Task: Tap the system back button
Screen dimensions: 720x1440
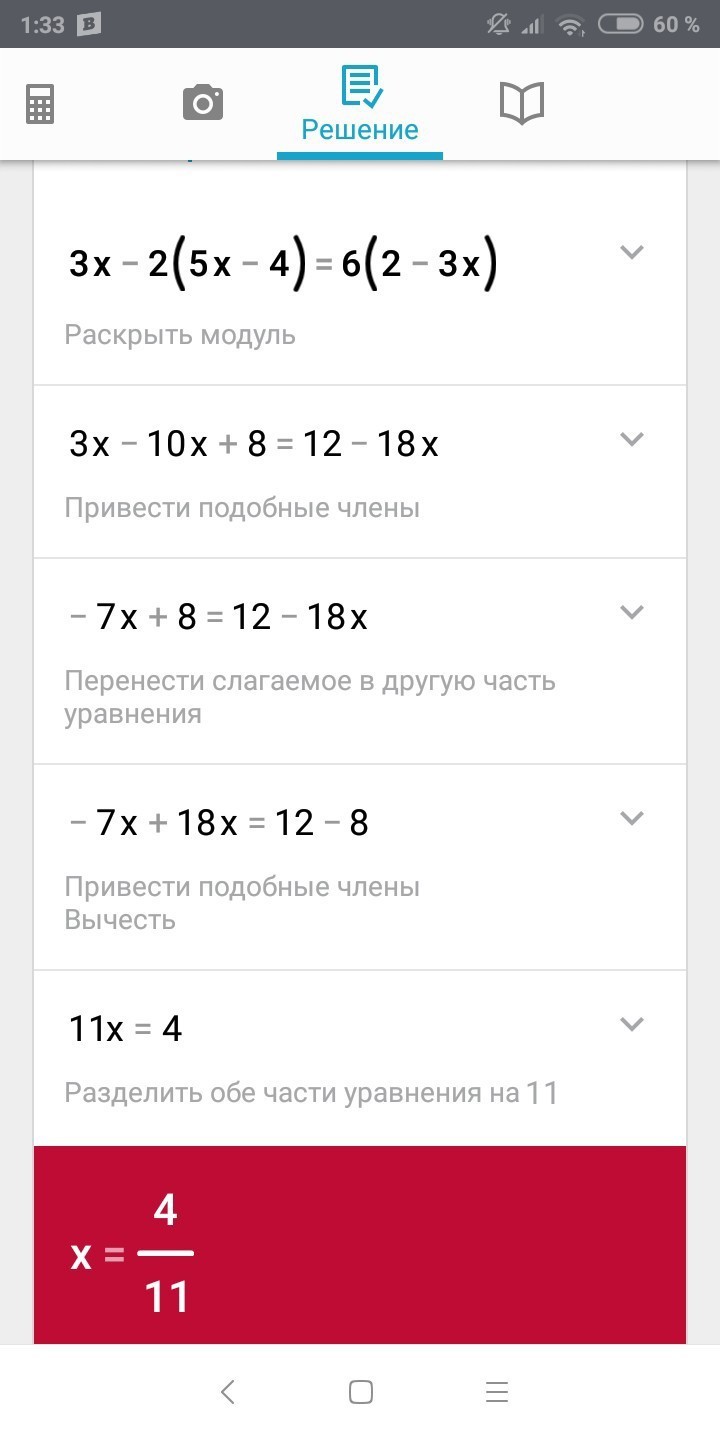Action: coord(228,1392)
